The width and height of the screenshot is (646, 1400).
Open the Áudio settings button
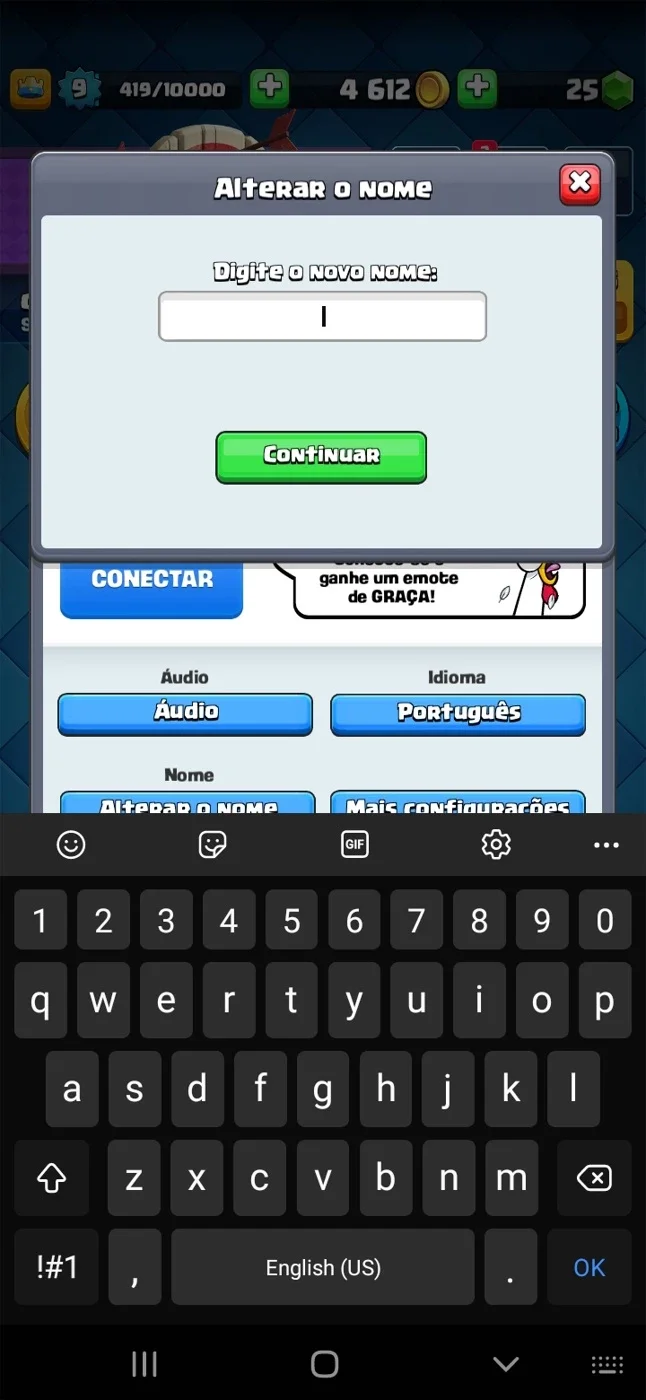[x=185, y=714]
